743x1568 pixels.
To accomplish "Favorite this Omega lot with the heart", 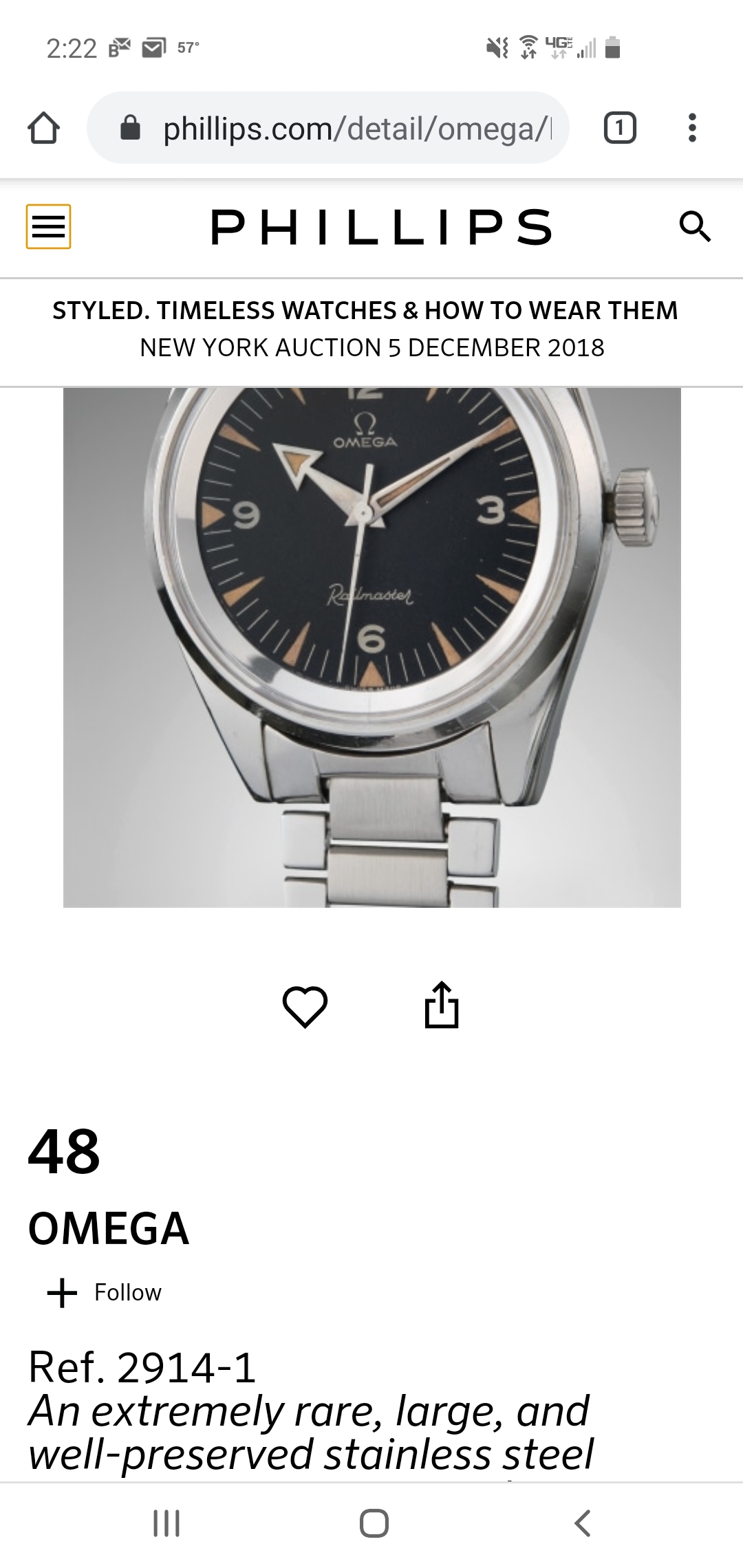I will (x=305, y=1006).
